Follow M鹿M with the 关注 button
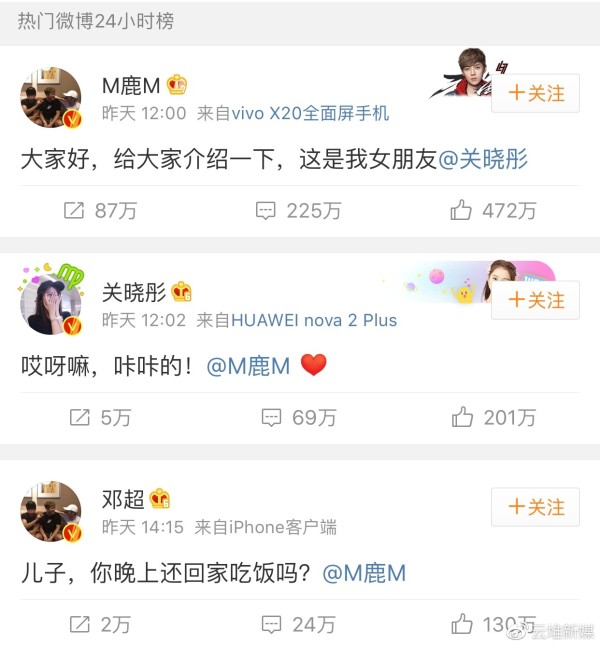The width and height of the screenshot is (600, 646). (x=535, y=93)
